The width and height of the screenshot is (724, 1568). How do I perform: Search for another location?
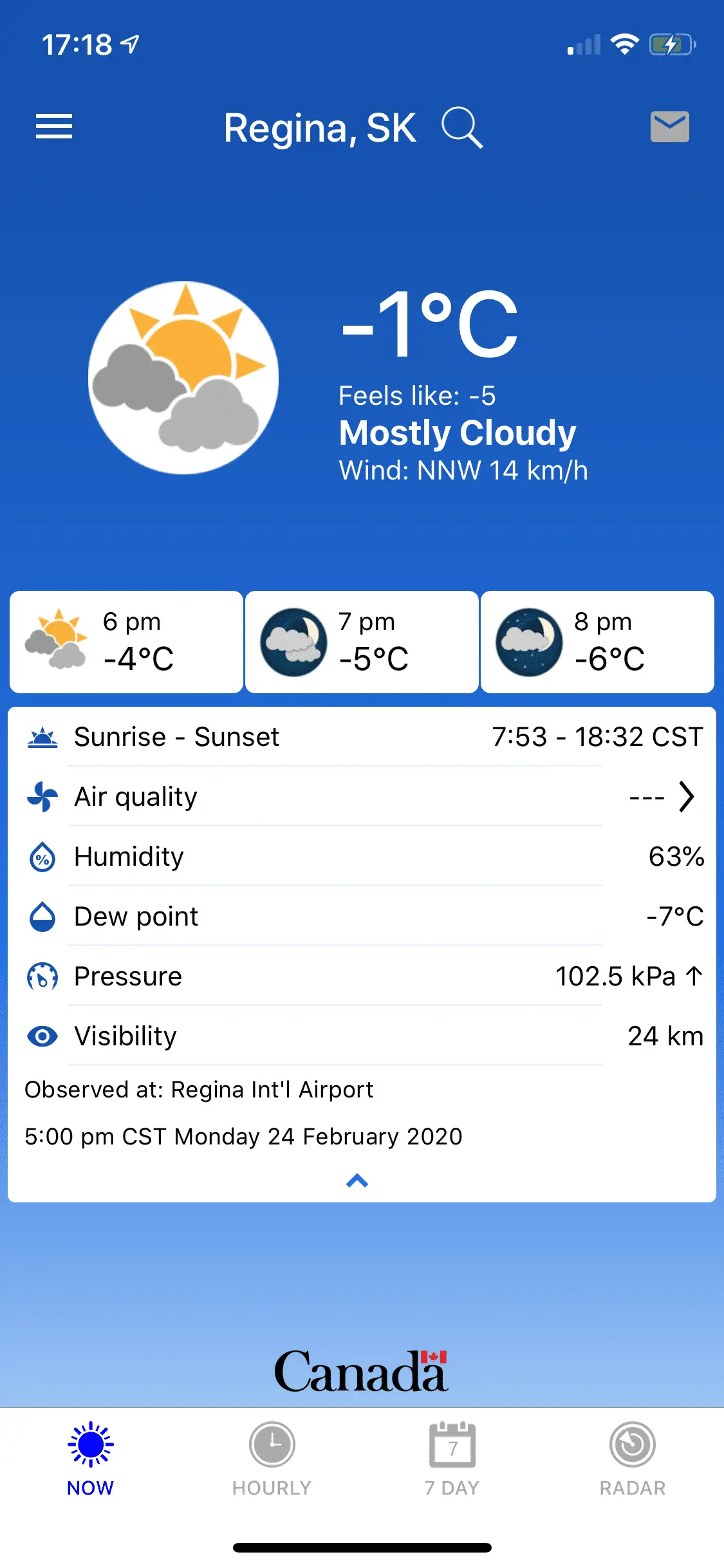pyautogui.click(x=461, y=127)
